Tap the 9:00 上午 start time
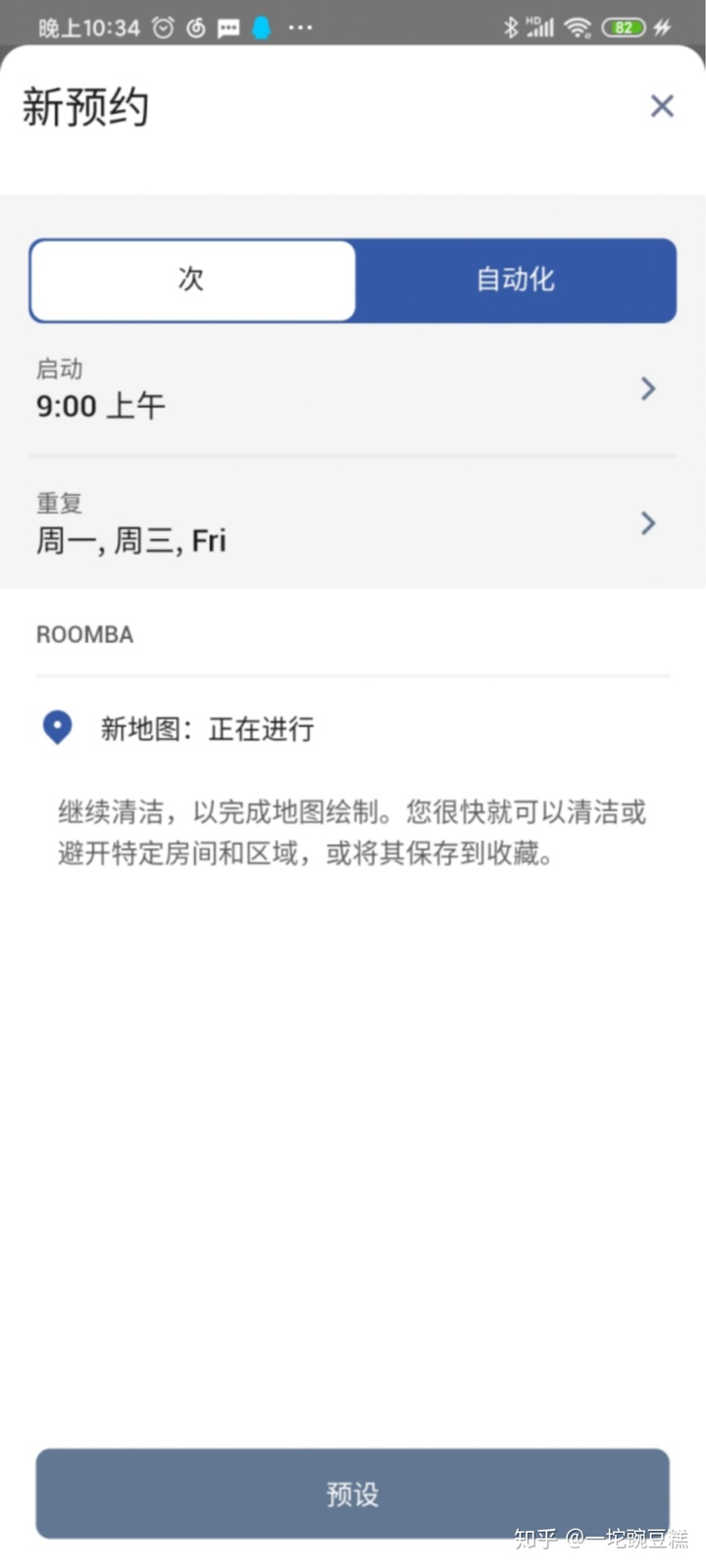 click(x=100, y=405)
